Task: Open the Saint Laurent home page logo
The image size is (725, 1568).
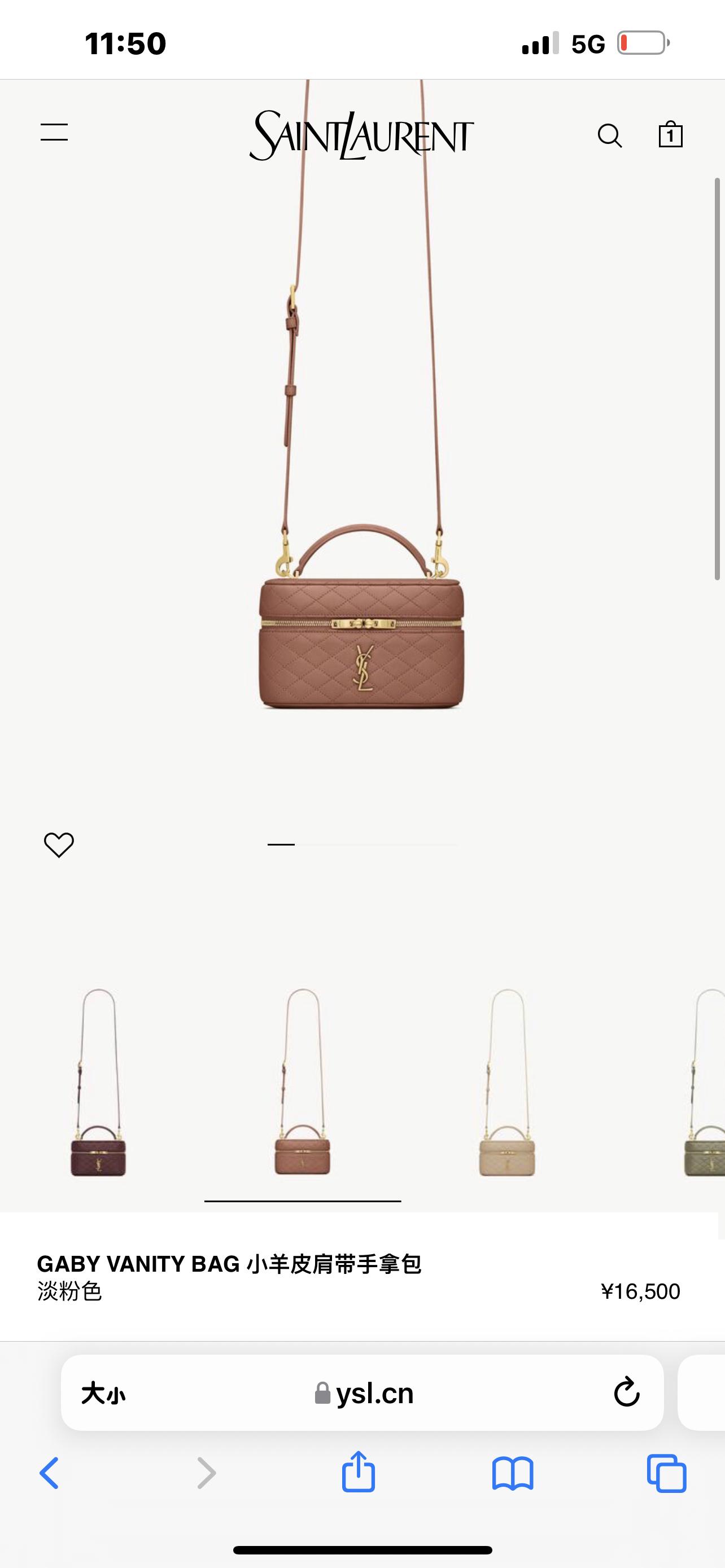Action: (x=361, y=135)
